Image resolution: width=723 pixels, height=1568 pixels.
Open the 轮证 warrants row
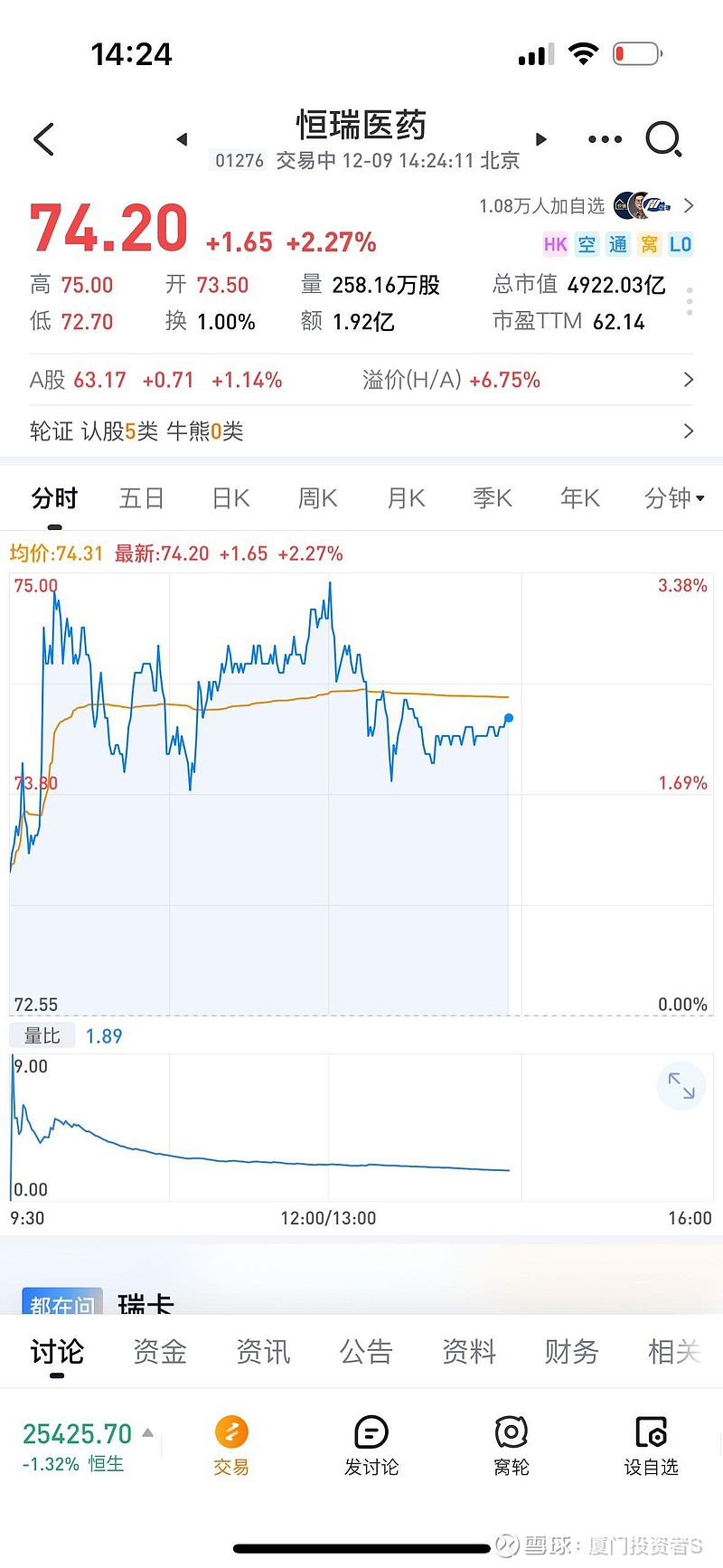point(361,431)
